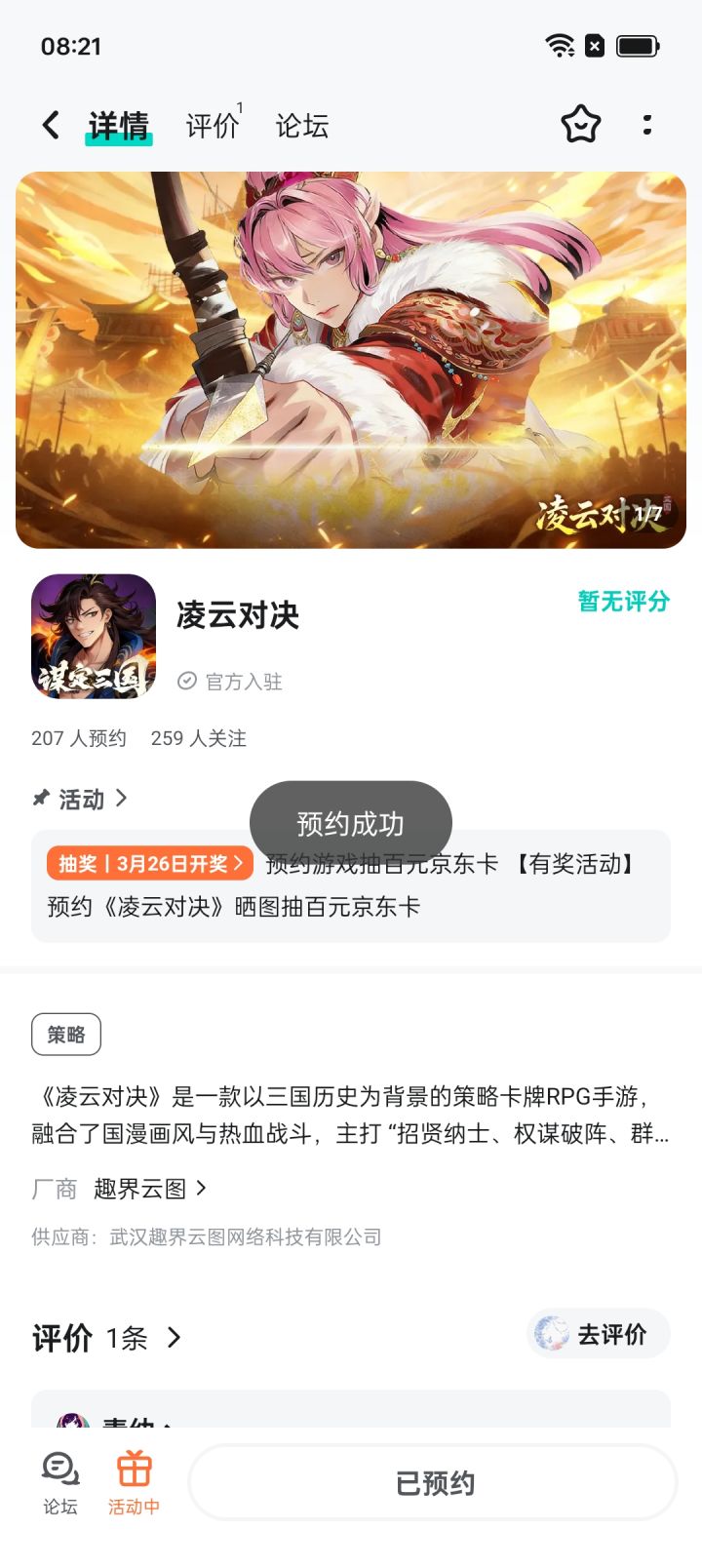Screen dimensions: 702x1568
Task: Tap the 去评价 globe icon
Action: pyautogui.click(x=551, y=1334)
